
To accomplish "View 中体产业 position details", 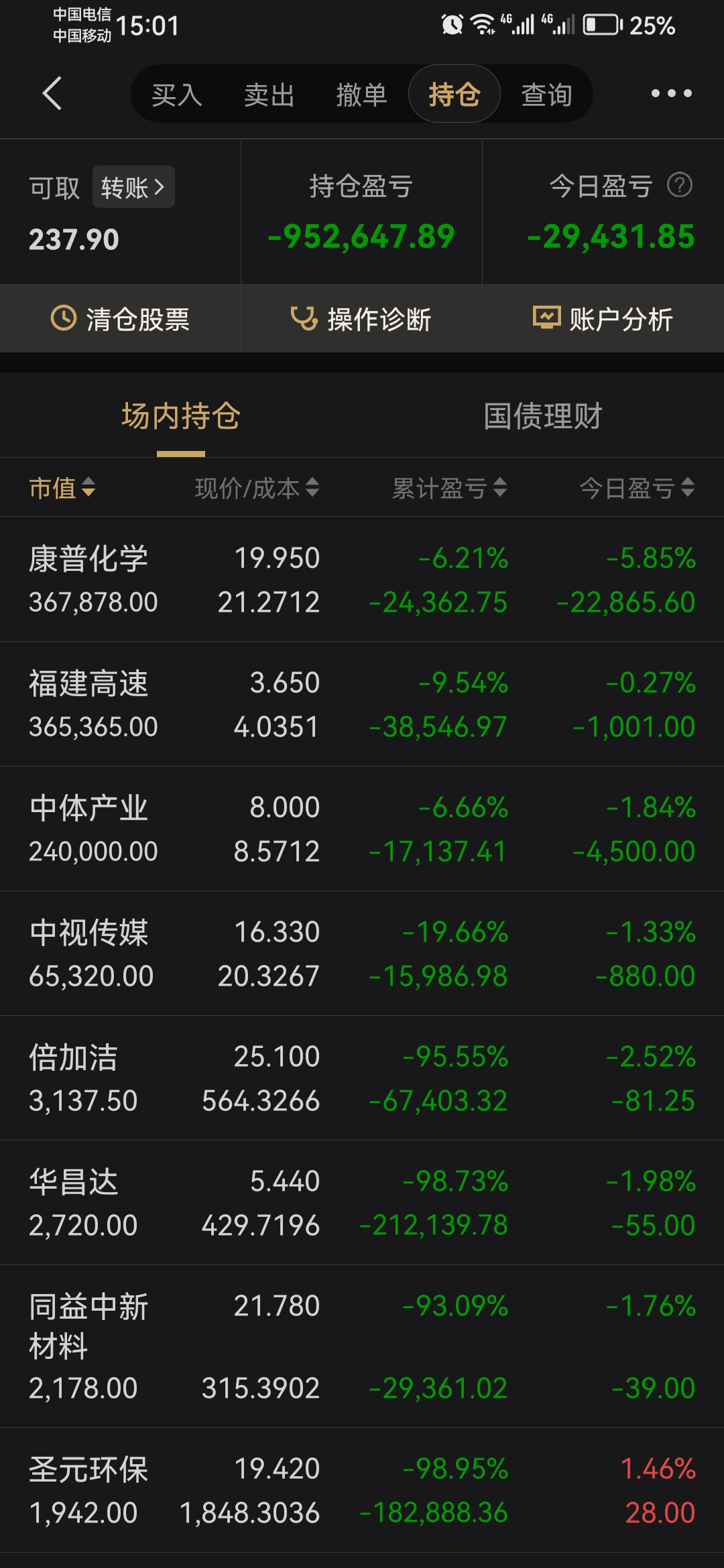I will point(362,829).
